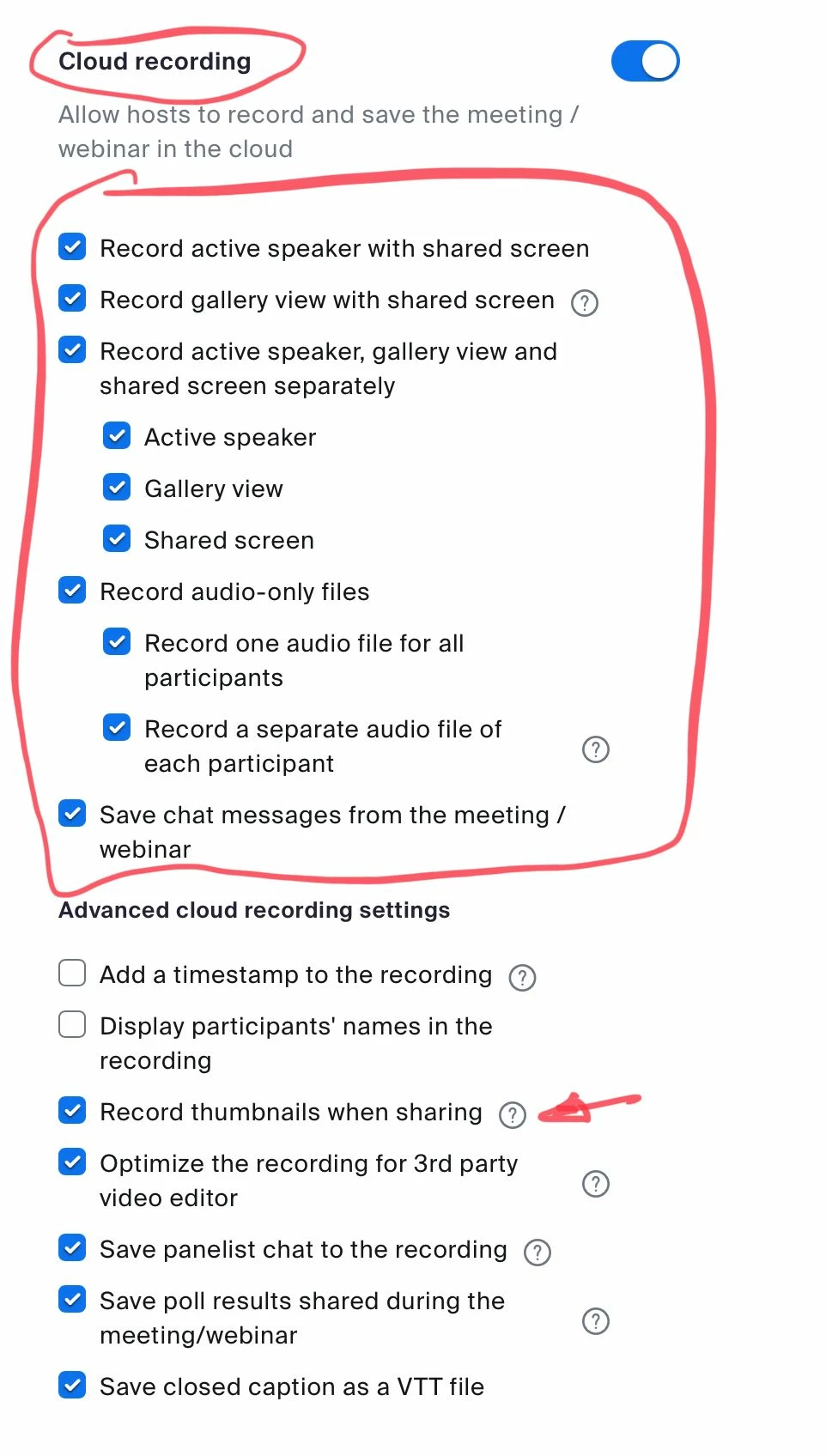Open help for the timestamp option
Image resolution: width=826 pixels, height=1456 pixels.
[522, 977]
